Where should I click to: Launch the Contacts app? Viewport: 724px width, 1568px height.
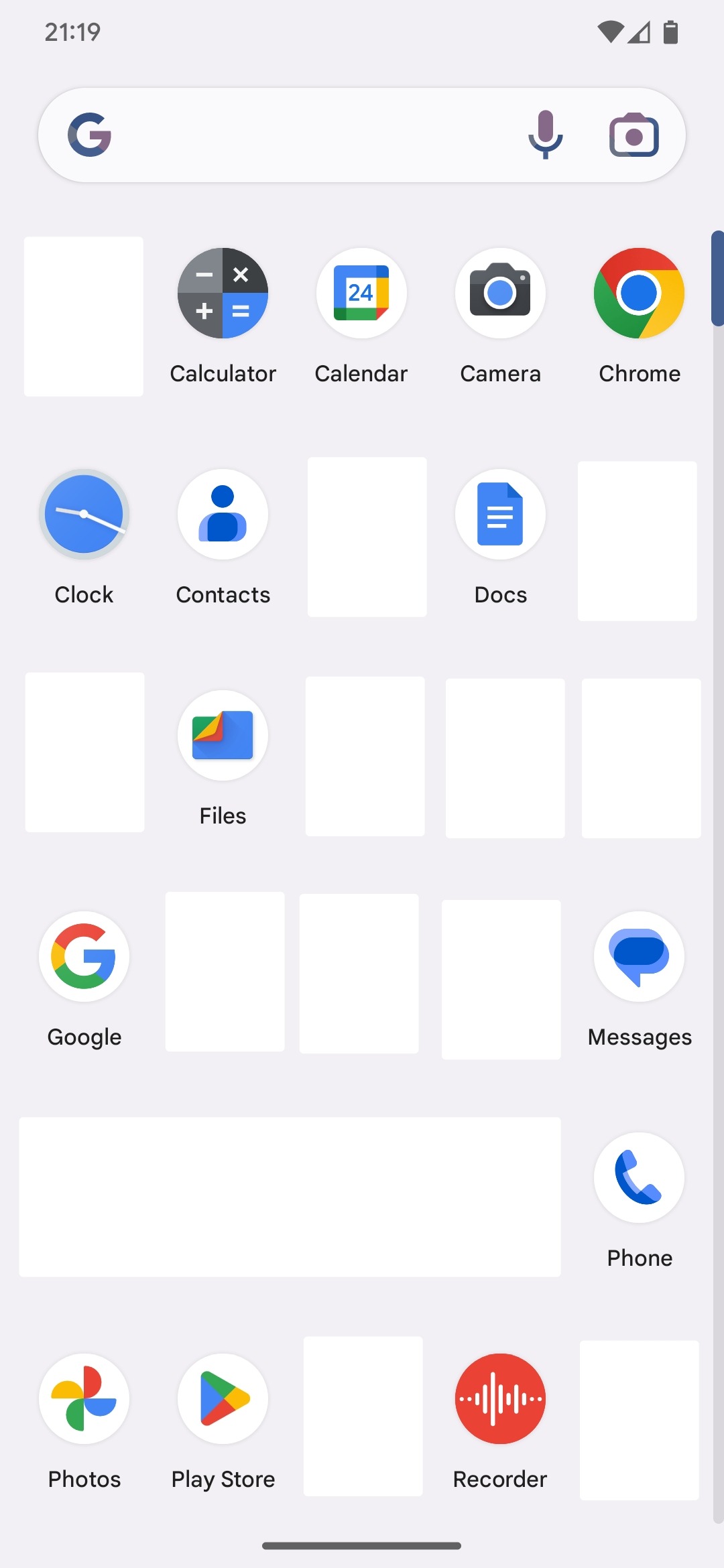[x=223, y=515]
